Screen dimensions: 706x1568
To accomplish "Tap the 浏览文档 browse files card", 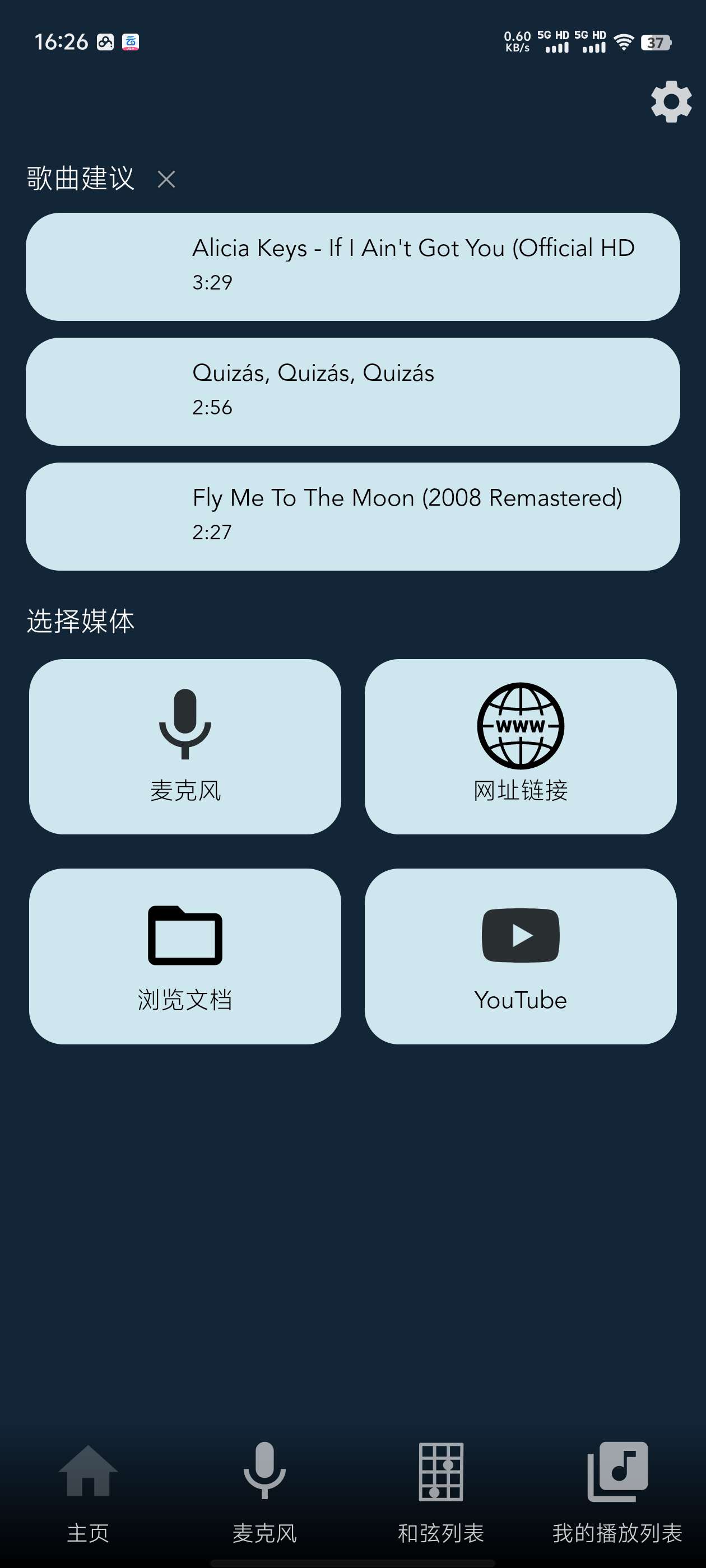I will click(185, 956).
